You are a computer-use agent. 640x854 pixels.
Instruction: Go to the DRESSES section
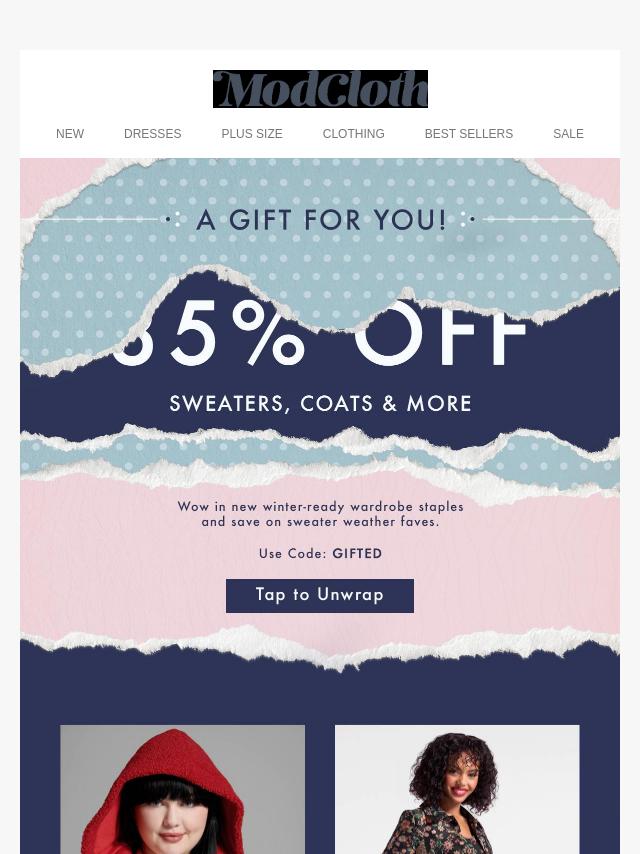tap(152, 134)
